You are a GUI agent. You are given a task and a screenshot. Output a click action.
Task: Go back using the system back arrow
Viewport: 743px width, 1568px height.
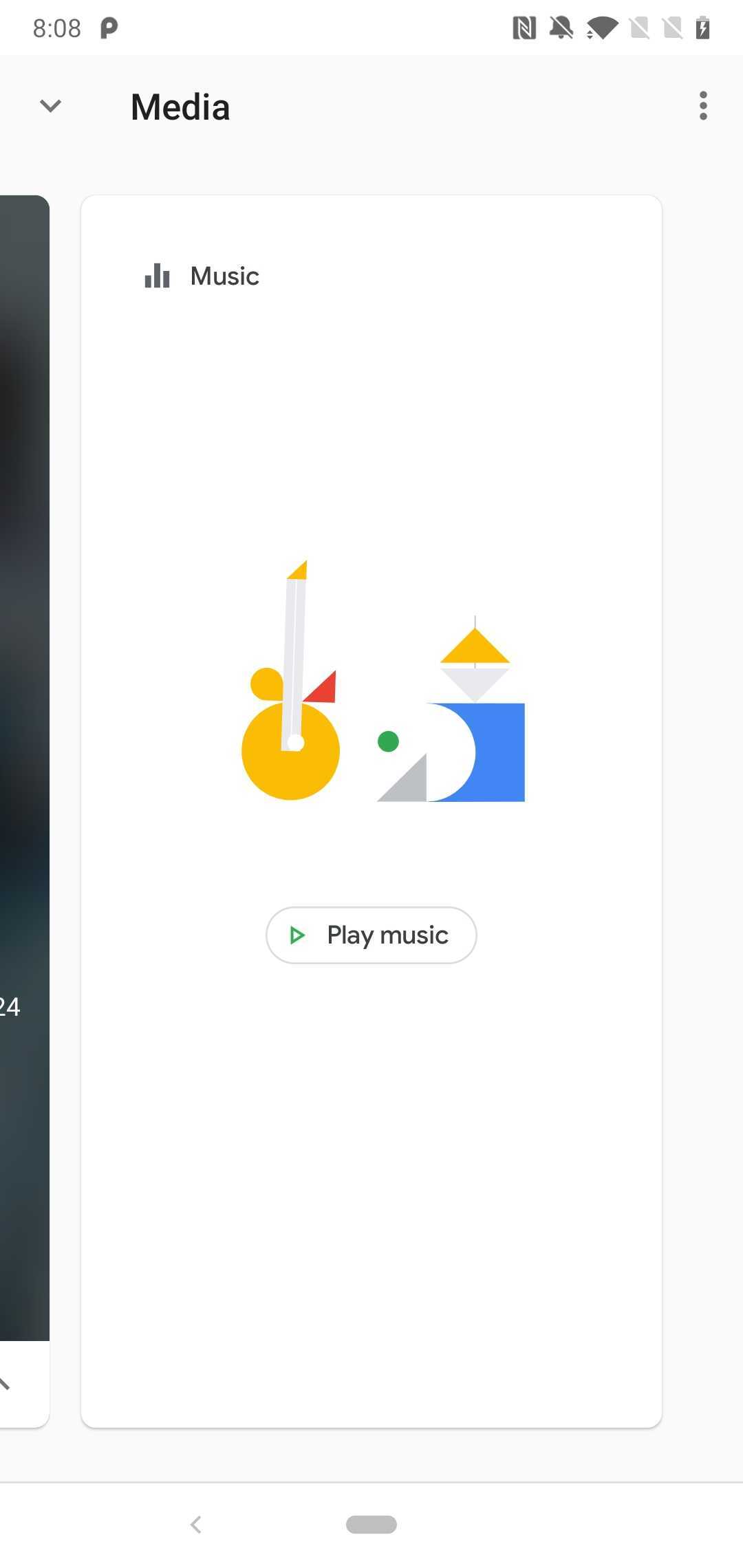click(x=196, y=1525)
